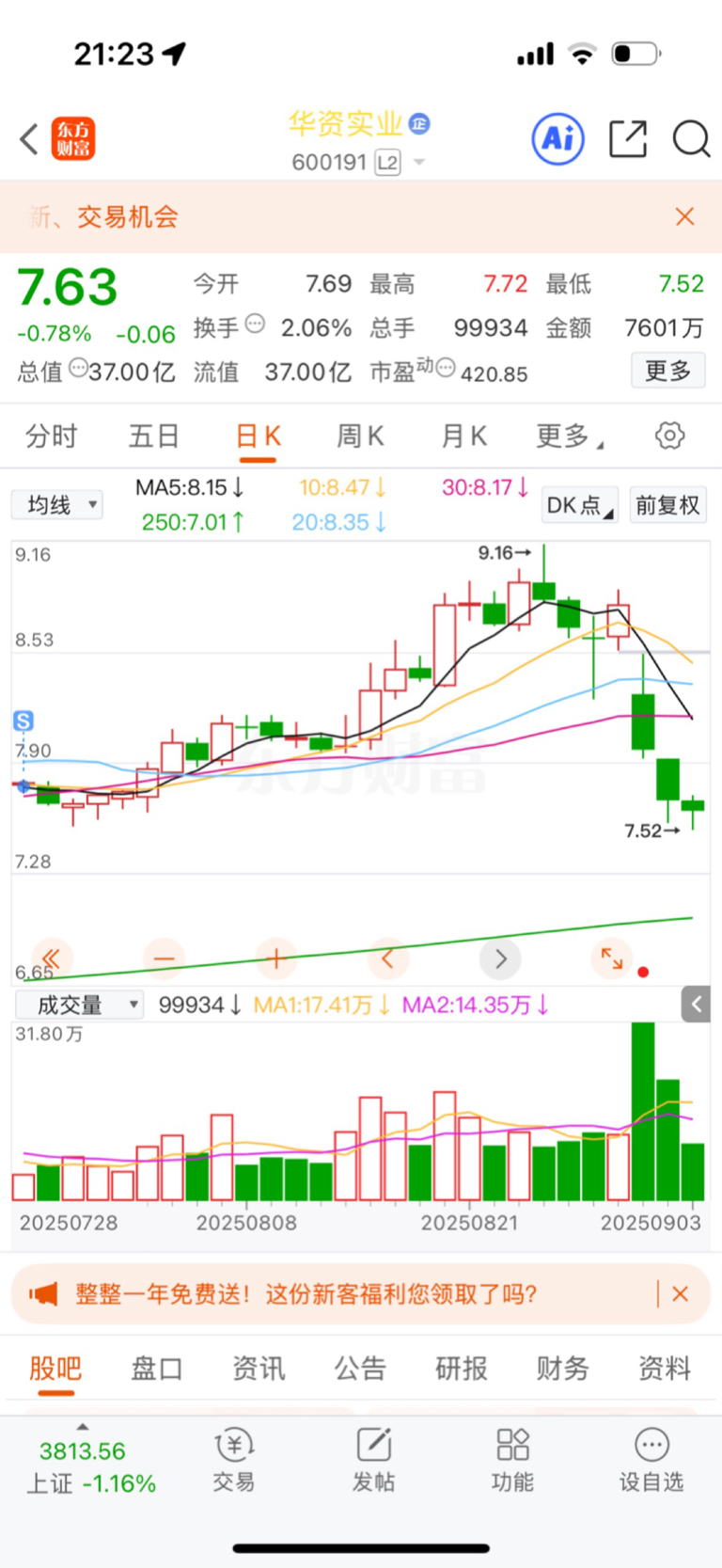
Task: Dismiss the 交易机会 banner
Action: point(684,217)
